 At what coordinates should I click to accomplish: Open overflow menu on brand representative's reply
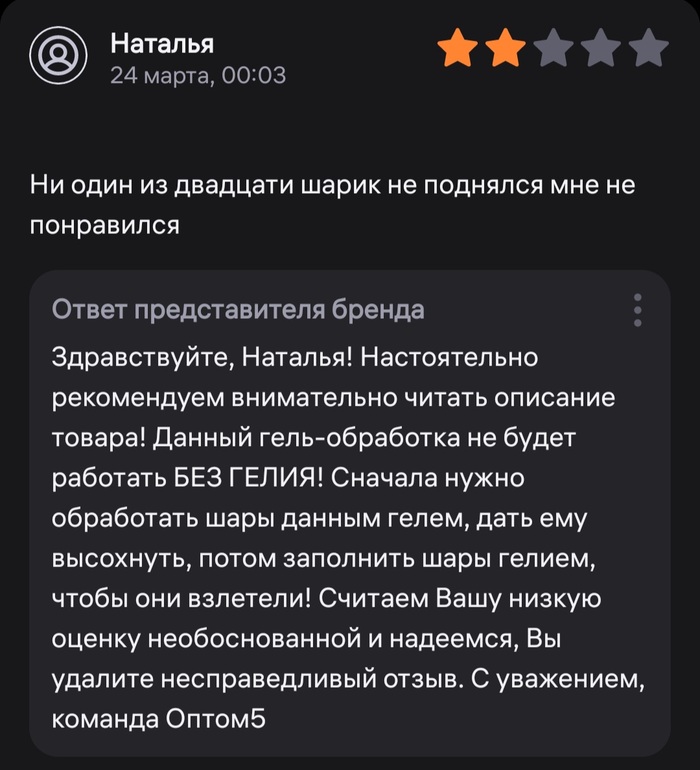click(x=637, y=311)
